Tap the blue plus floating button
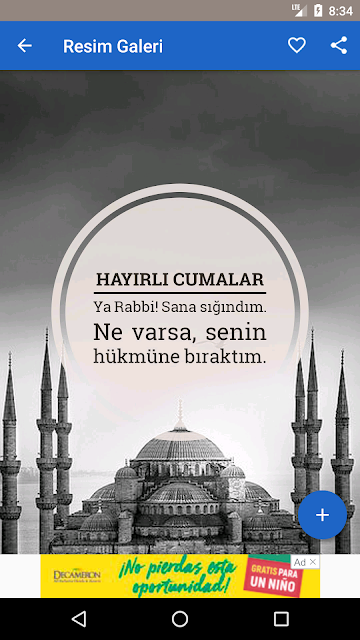The height and width of the screenshot is (640, 360). tap(322, 515)
